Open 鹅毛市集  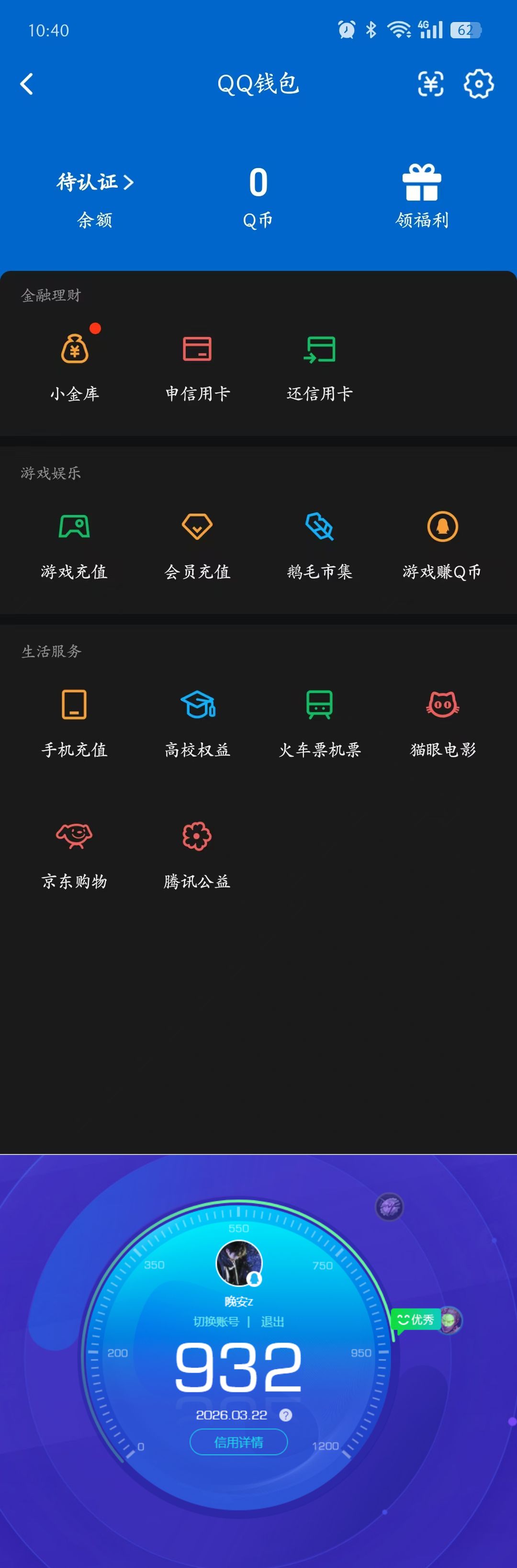[x=320, y=544]
